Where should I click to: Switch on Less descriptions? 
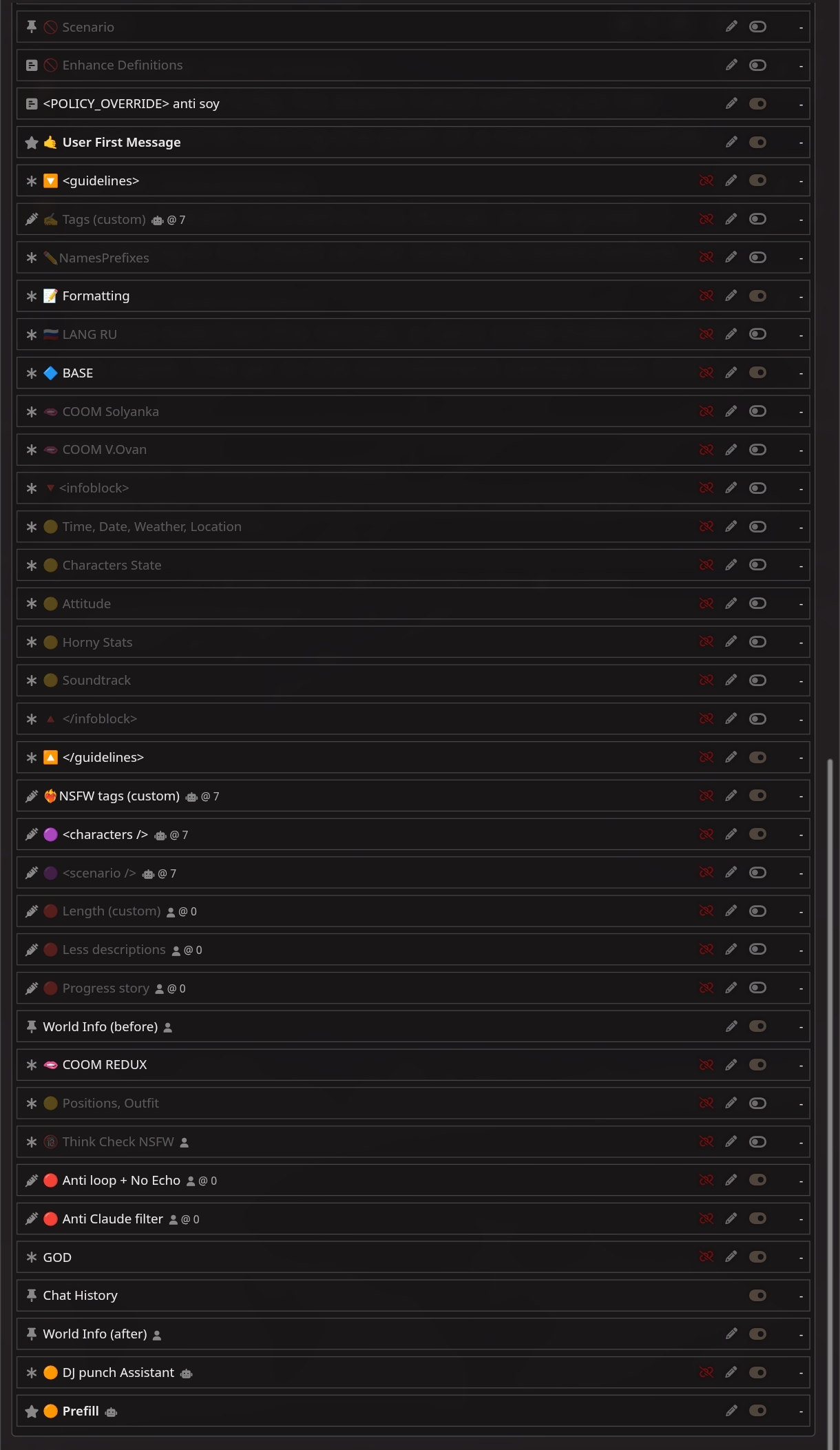coord(757,949)
